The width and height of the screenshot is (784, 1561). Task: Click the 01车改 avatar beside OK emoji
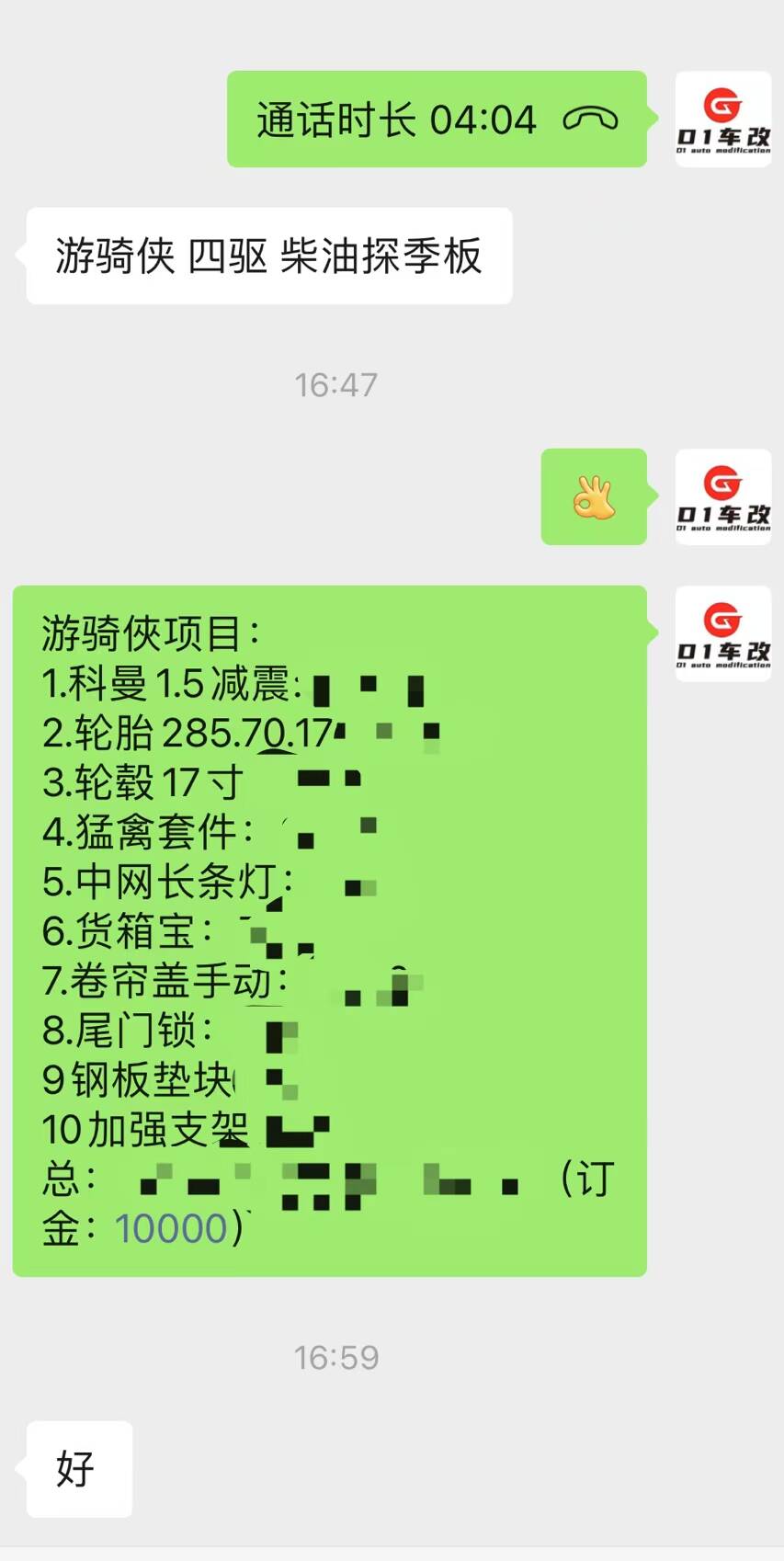tap(722, 498)
